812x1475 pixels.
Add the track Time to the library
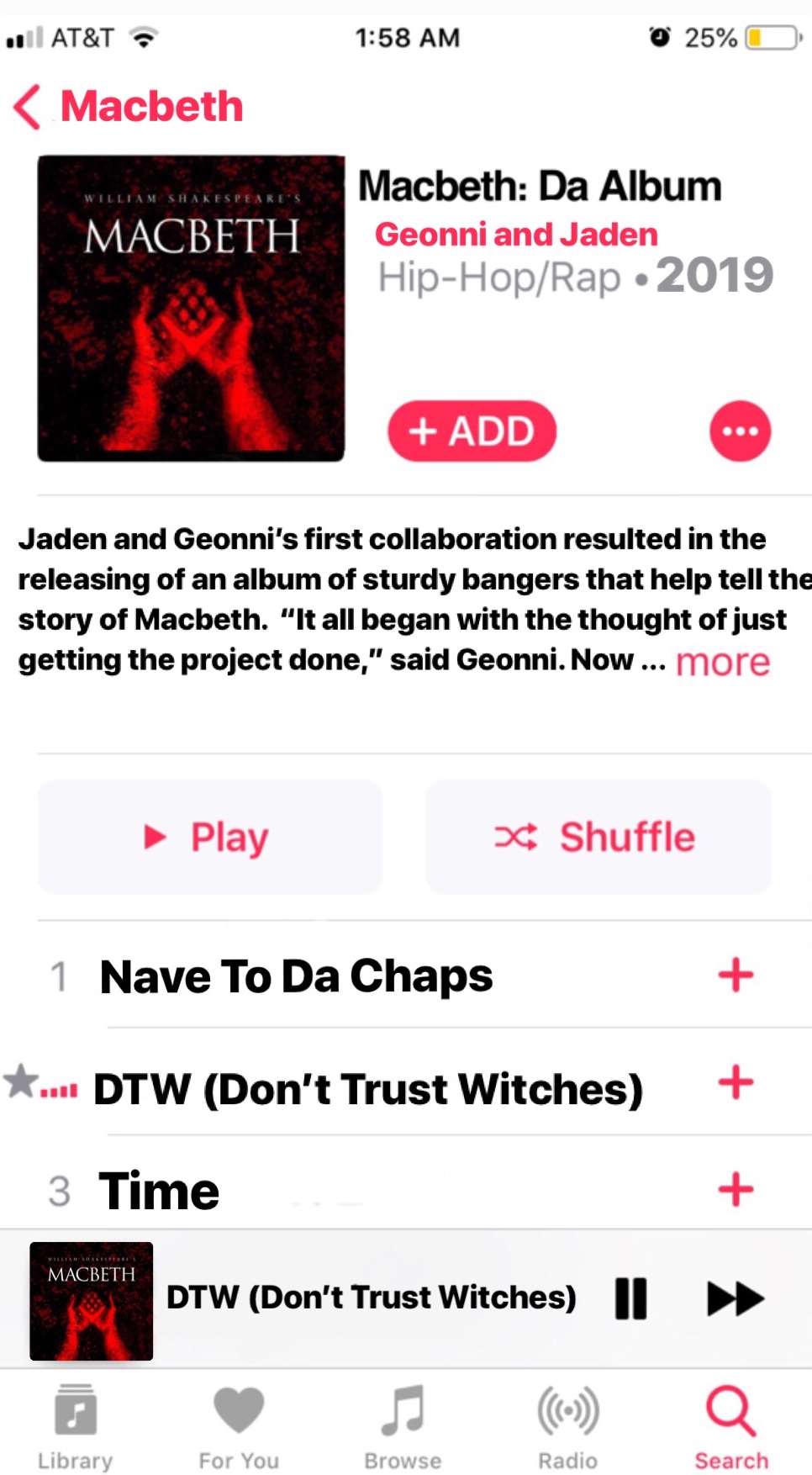click(x=736, y=1189)
